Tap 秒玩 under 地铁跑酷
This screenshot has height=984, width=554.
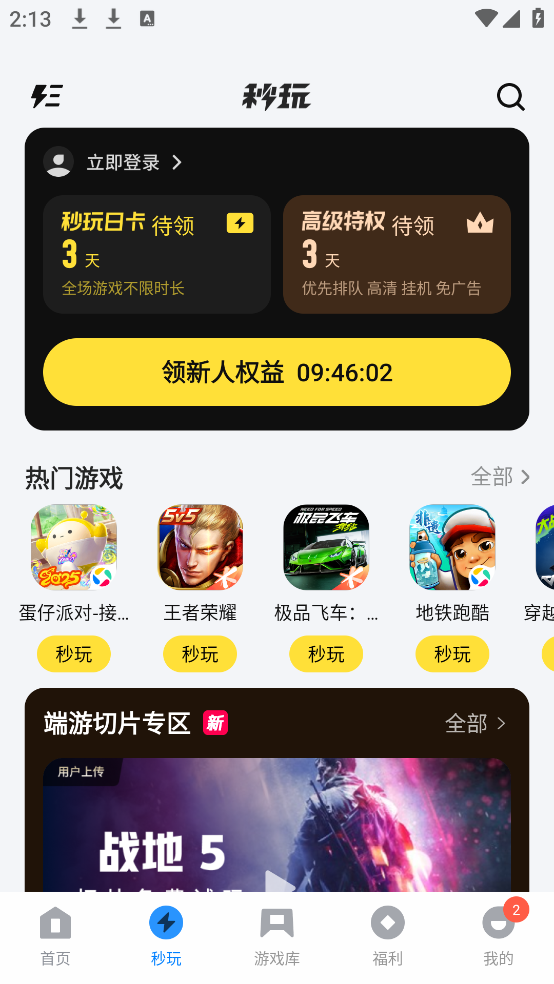[x=452, y=654]
